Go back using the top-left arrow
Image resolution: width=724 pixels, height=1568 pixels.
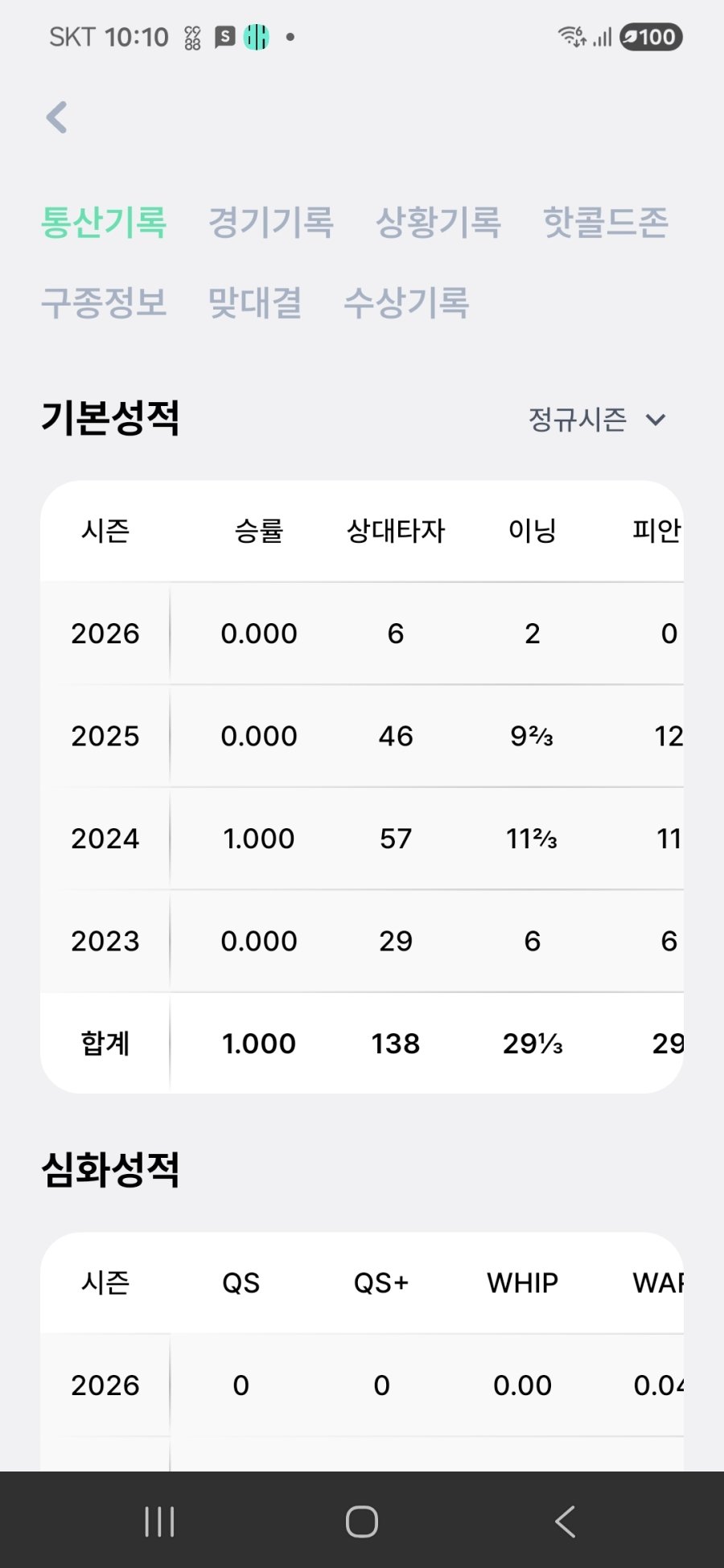coord(57,118)
